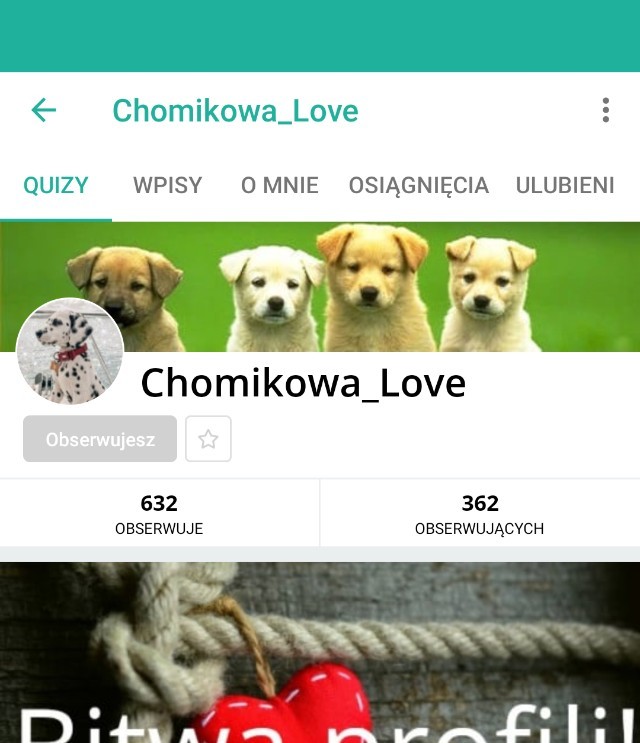Go back using the arrow icon

pos(44,110)
